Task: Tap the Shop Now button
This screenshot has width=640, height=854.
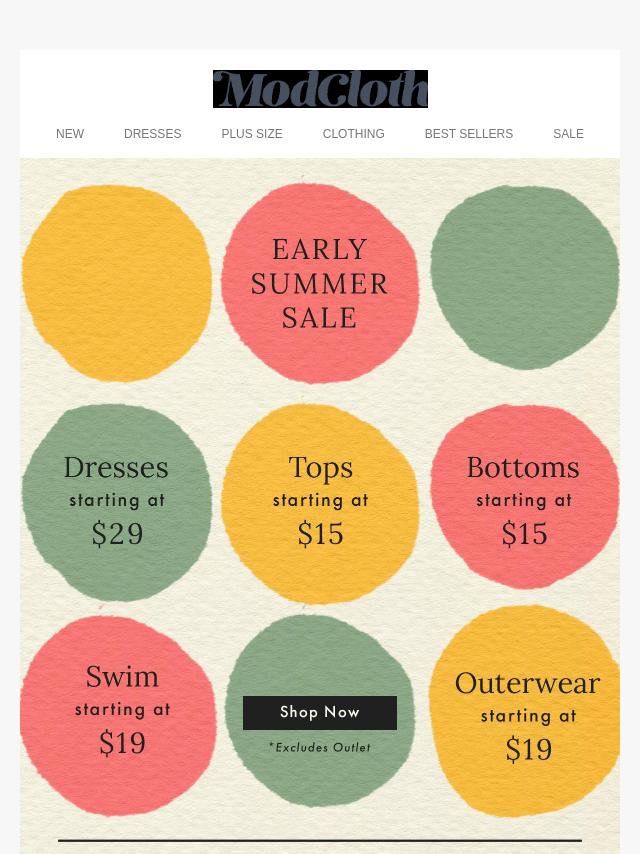Action: pyautogui.click(x=320, y=713)
